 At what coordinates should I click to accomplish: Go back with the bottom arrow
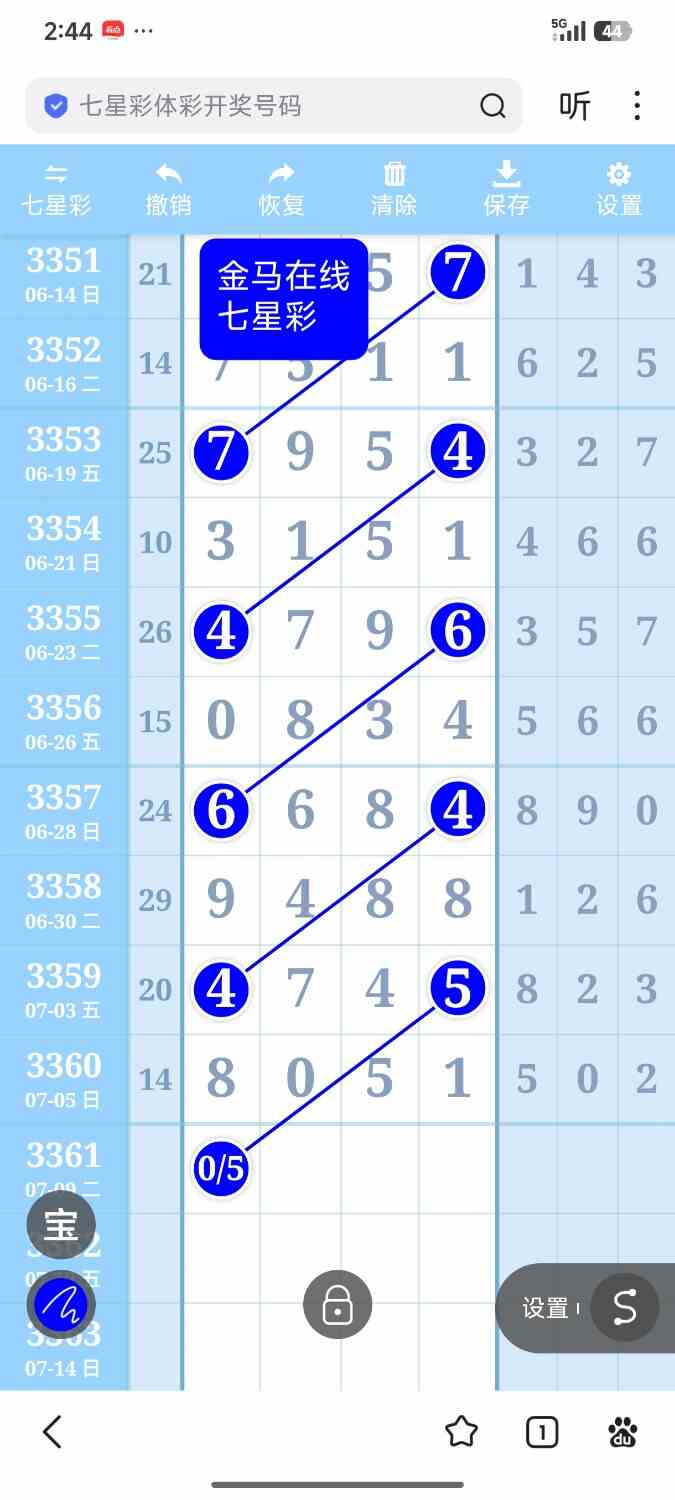[x=52, y=1432]
